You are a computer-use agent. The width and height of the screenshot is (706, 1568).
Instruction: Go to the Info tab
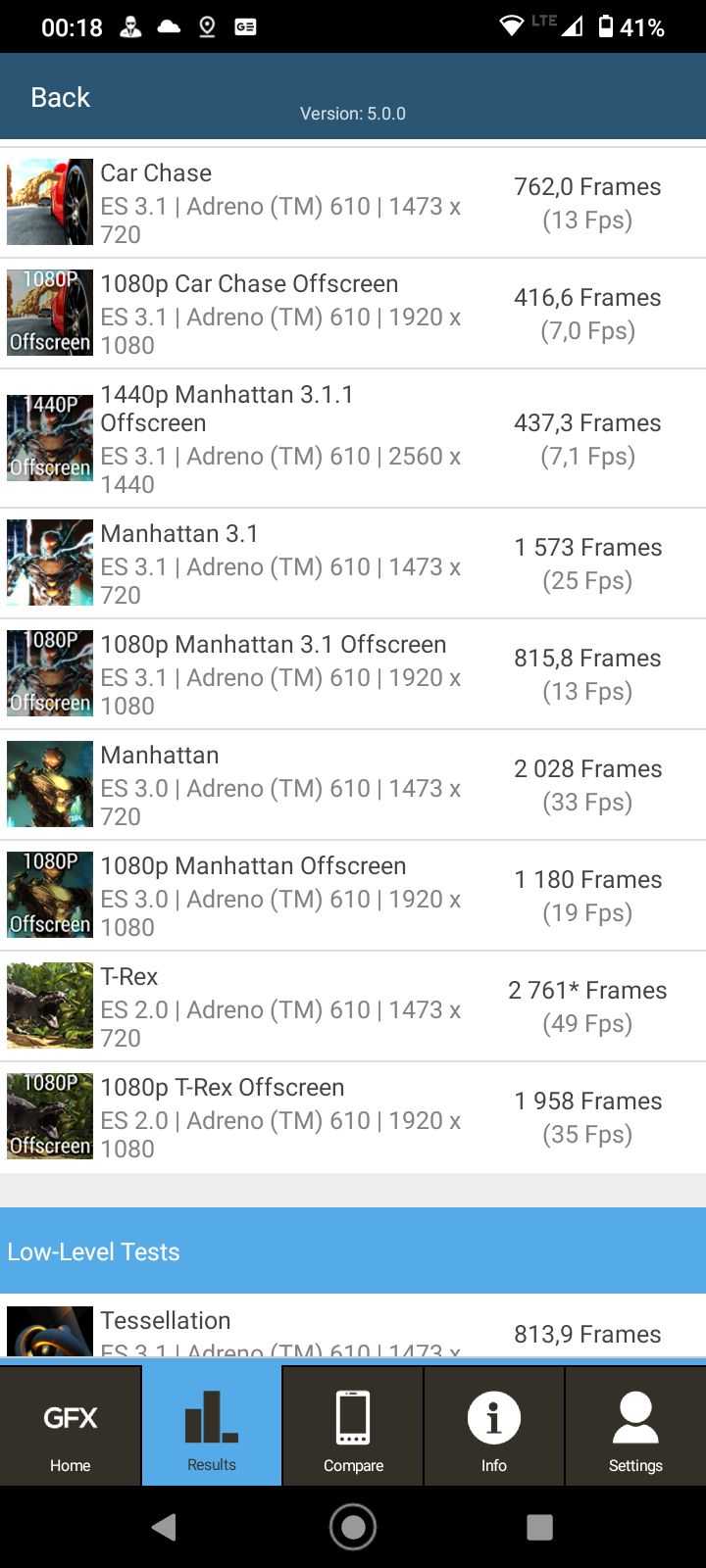coord(494,1427)
